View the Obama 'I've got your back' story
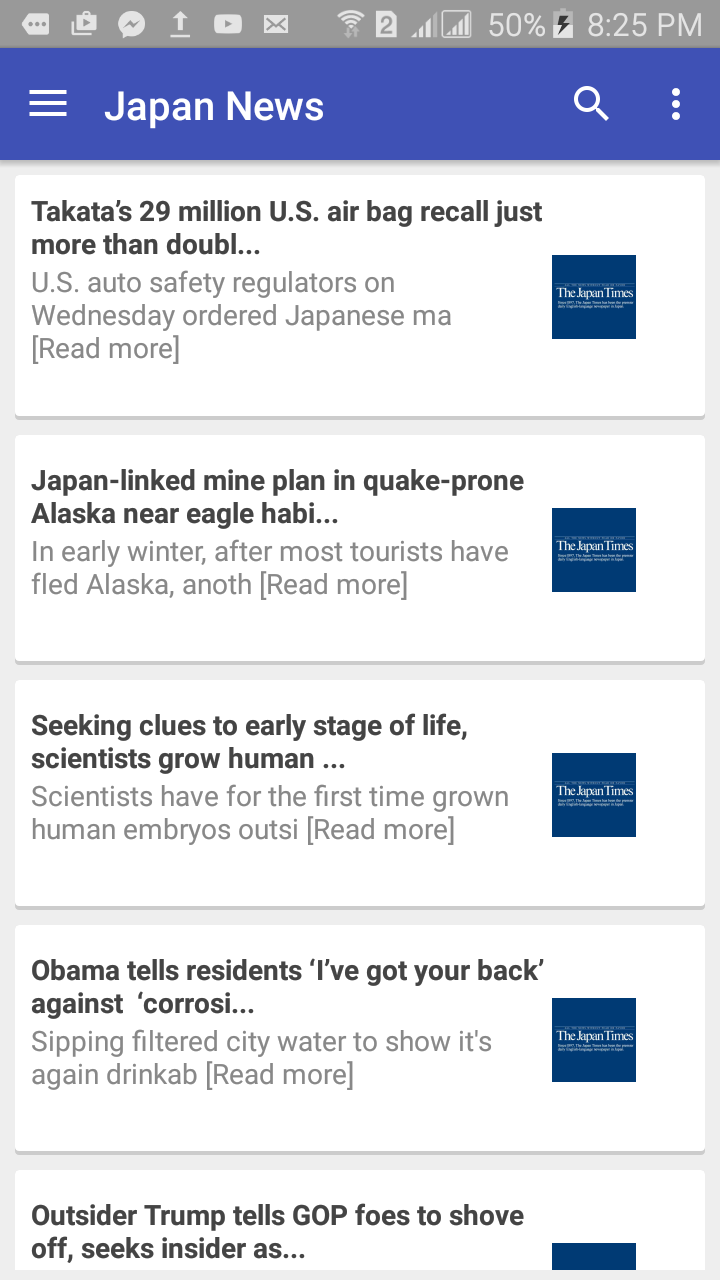This screenshot has width=720, height=1280. (287, 987)
